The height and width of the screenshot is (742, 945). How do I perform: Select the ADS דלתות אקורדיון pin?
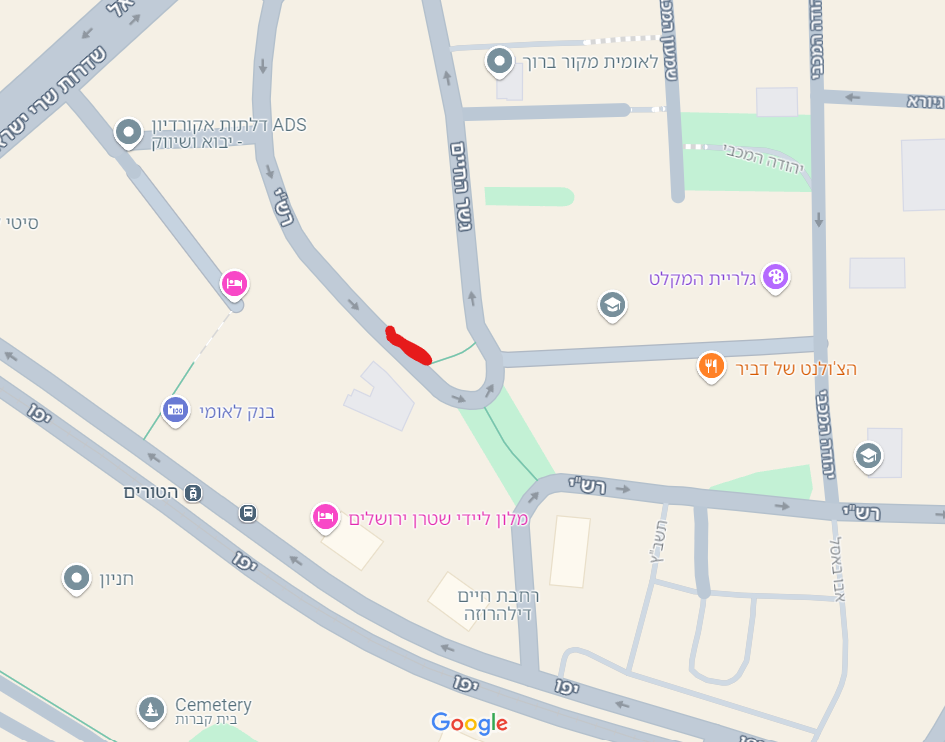pos(128,131)
